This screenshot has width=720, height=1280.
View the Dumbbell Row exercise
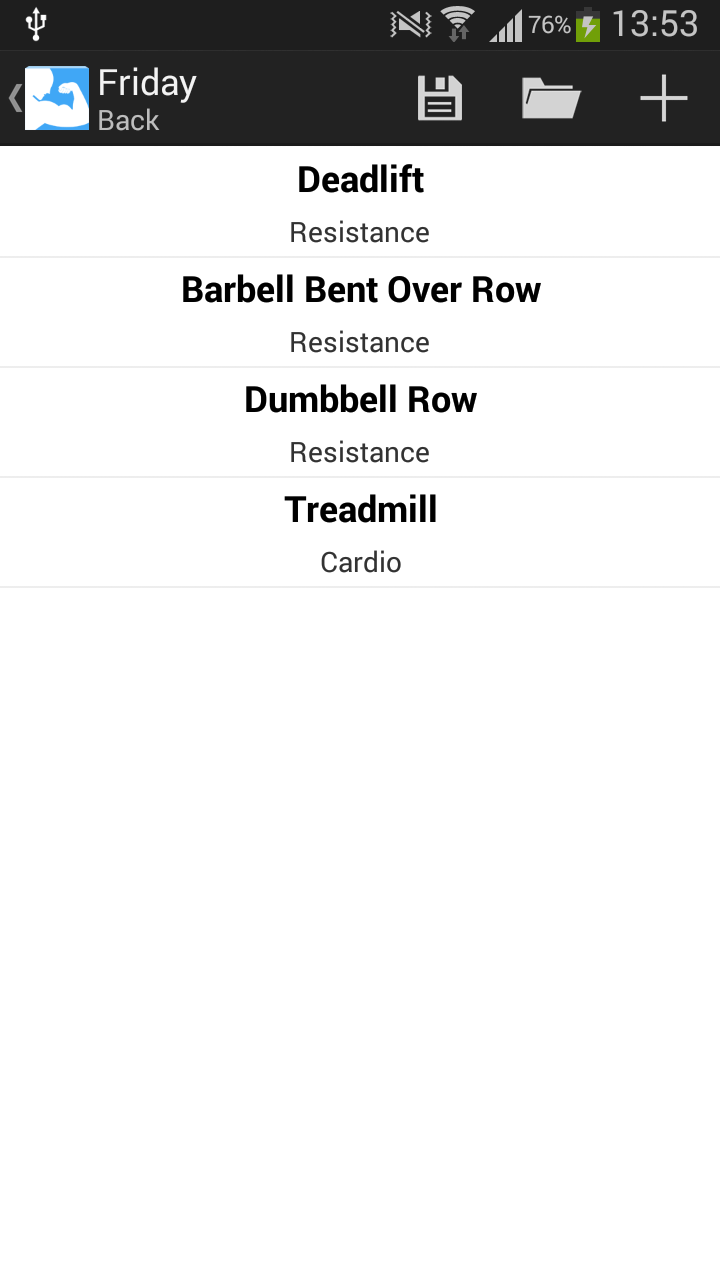click(360, 423)
